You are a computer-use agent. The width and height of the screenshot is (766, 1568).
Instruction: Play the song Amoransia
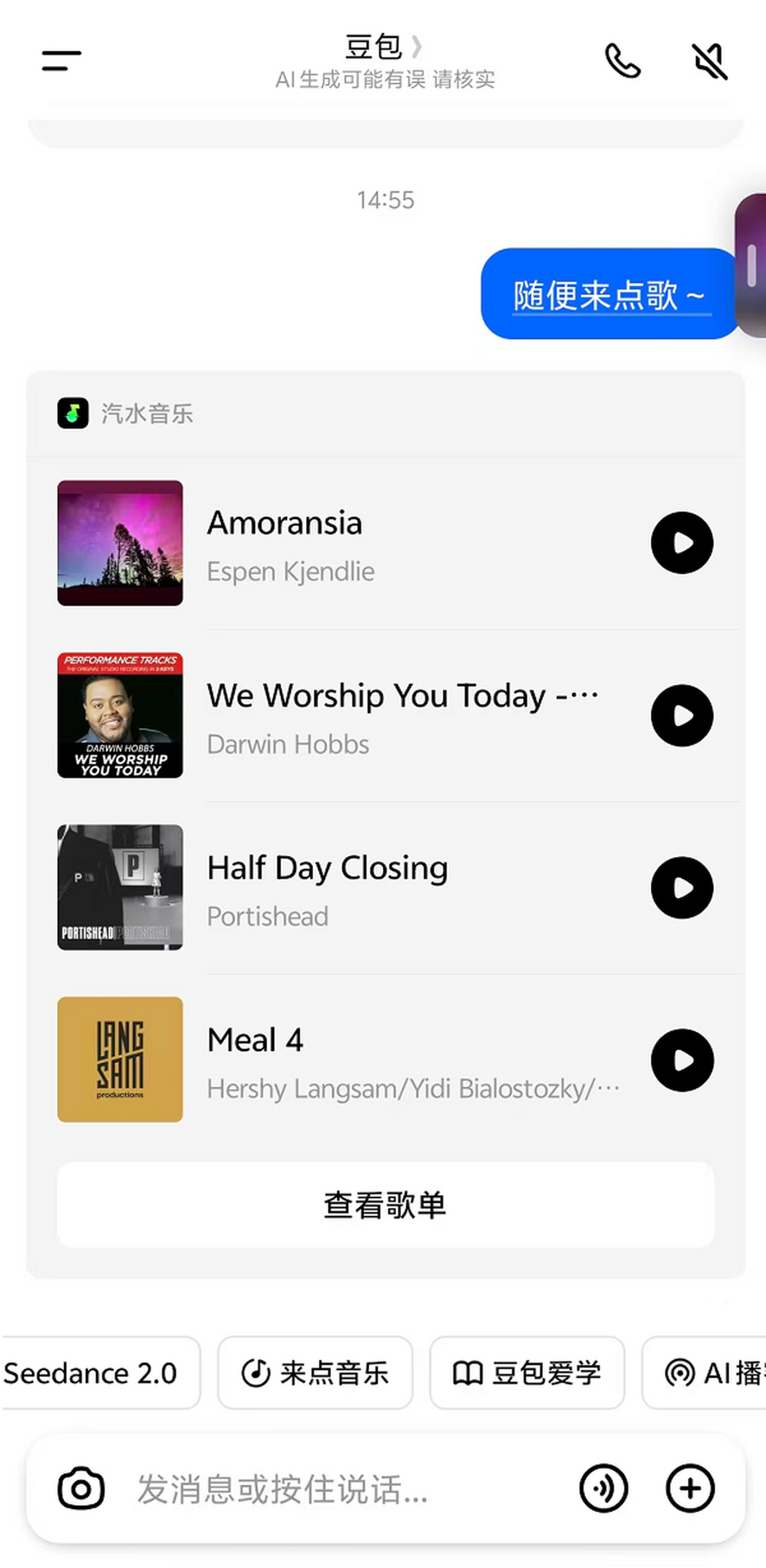click(682, 543)
